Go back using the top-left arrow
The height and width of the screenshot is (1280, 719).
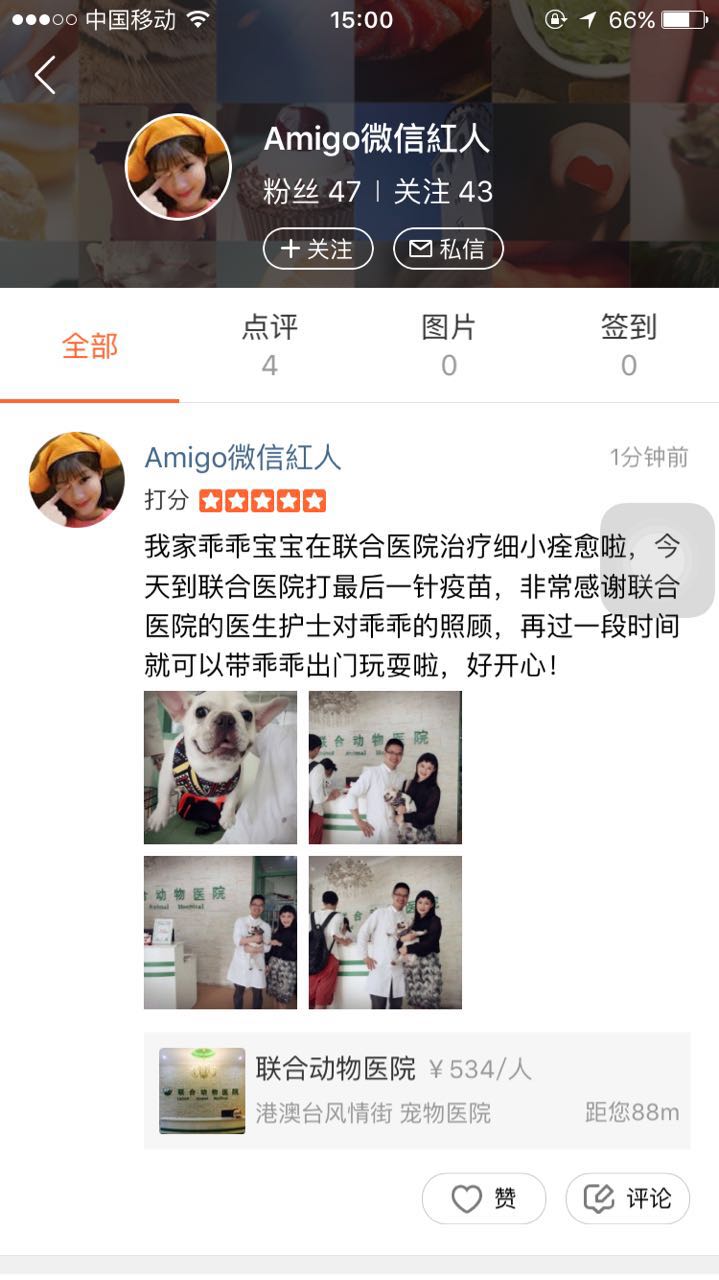click(x=44, y=75)
